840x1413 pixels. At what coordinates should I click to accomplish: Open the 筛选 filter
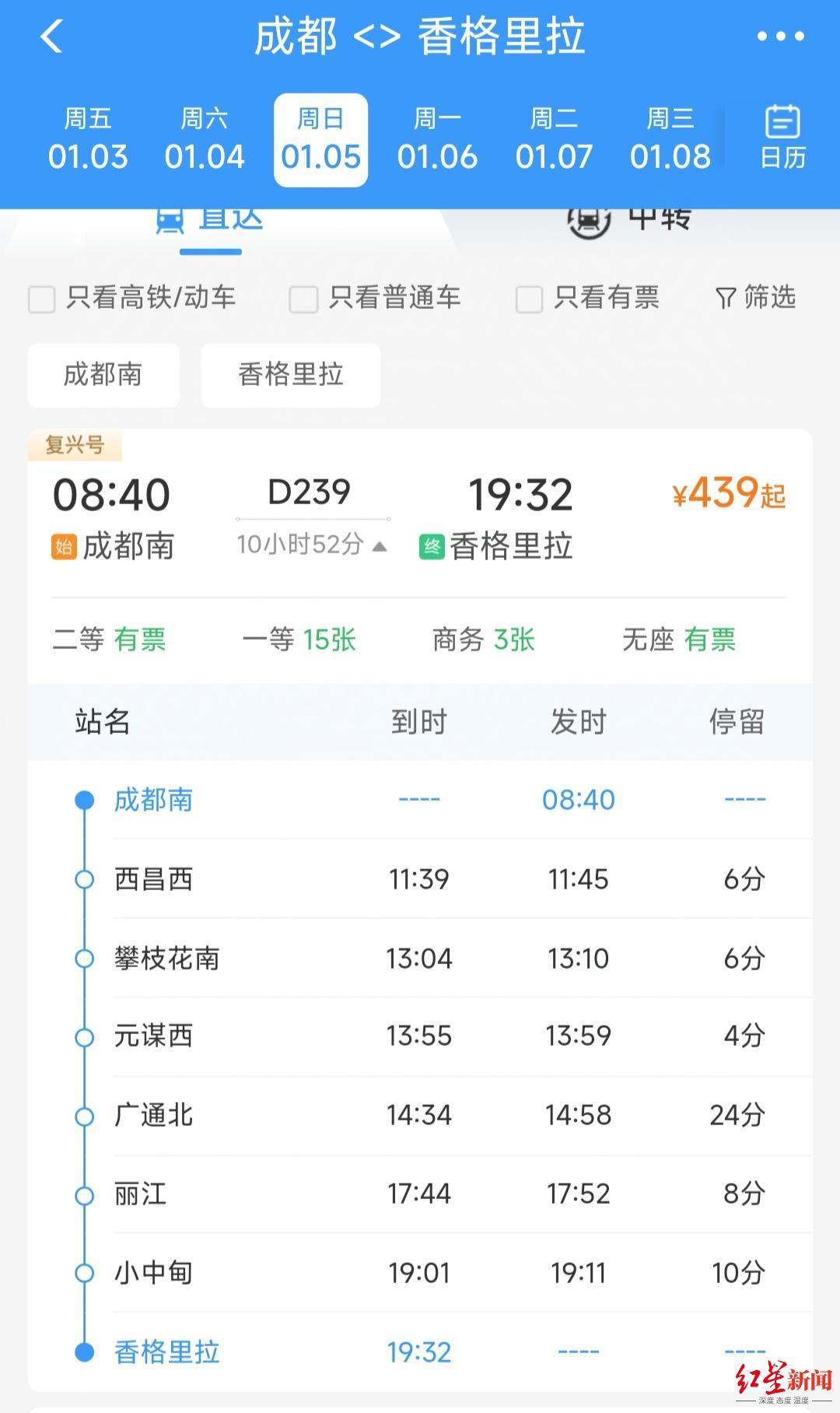click(755, 297)
